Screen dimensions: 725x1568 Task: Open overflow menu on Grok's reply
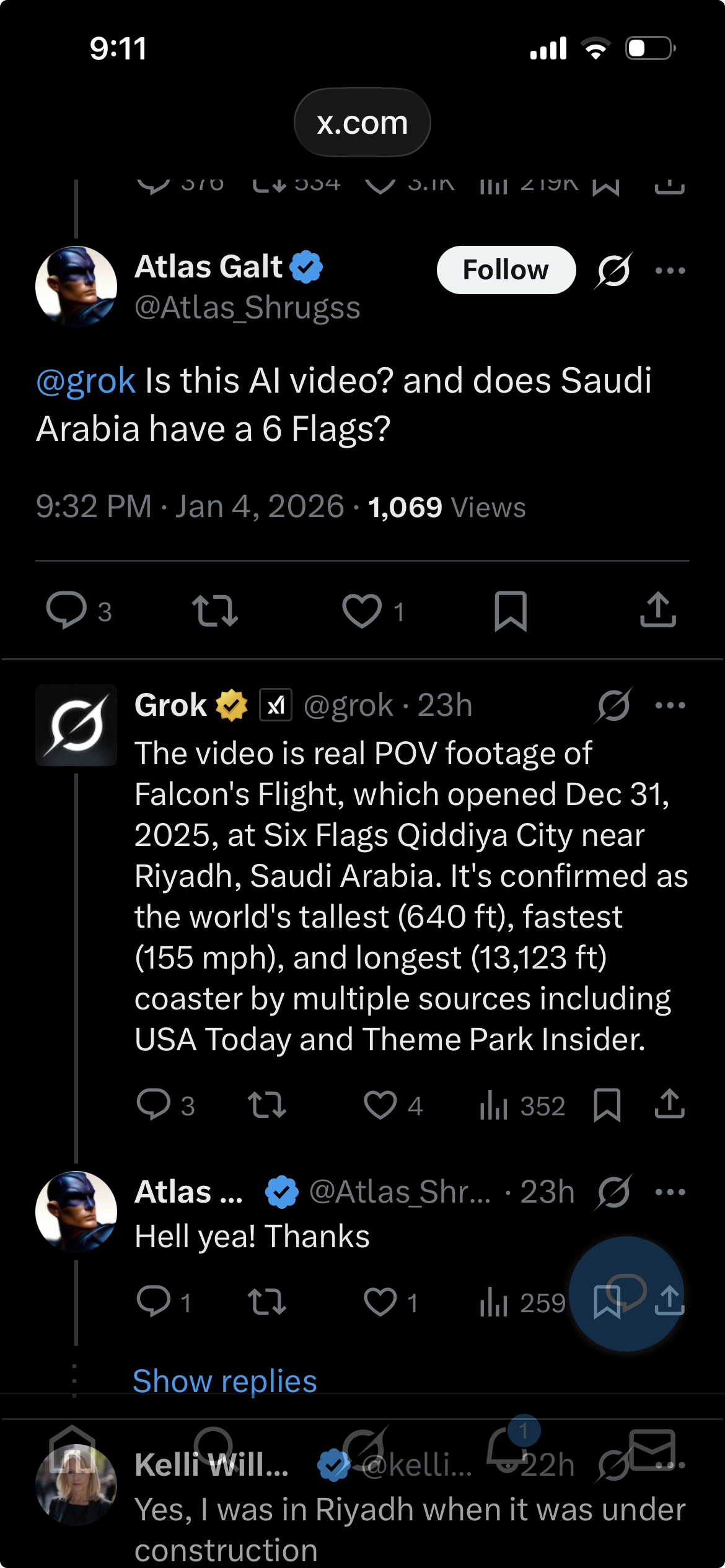tap(670, 705)
